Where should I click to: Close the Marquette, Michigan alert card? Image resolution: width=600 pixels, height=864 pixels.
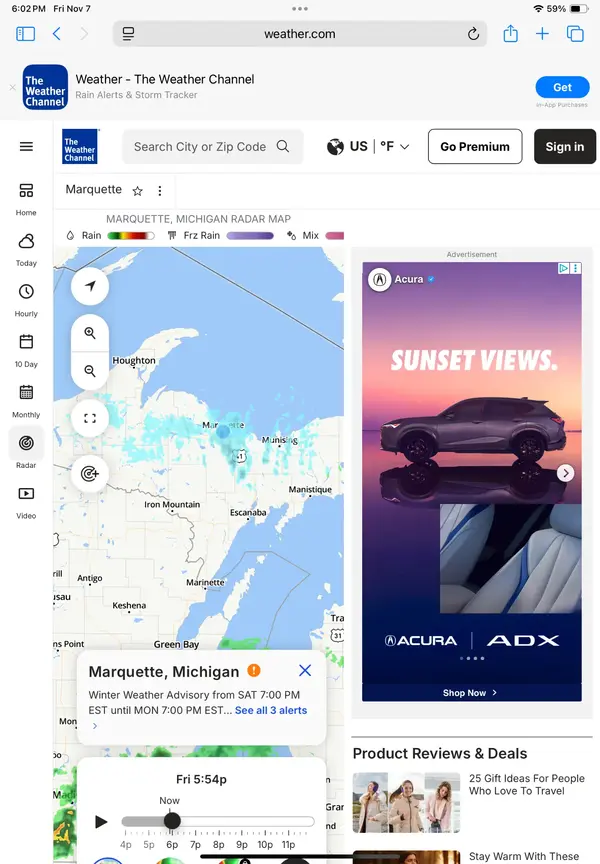tap(305, 671)
